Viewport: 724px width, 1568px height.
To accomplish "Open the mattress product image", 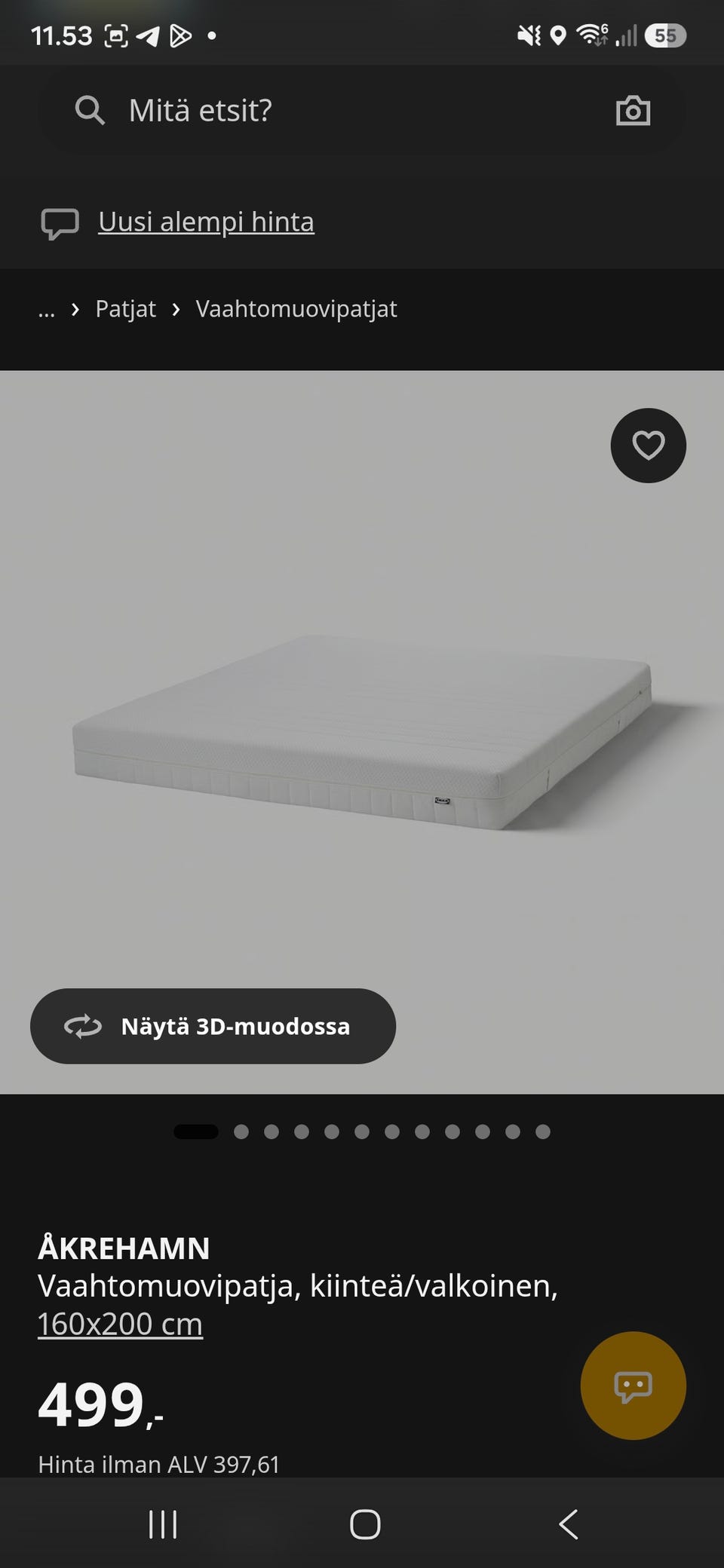I will click(362, 731).
